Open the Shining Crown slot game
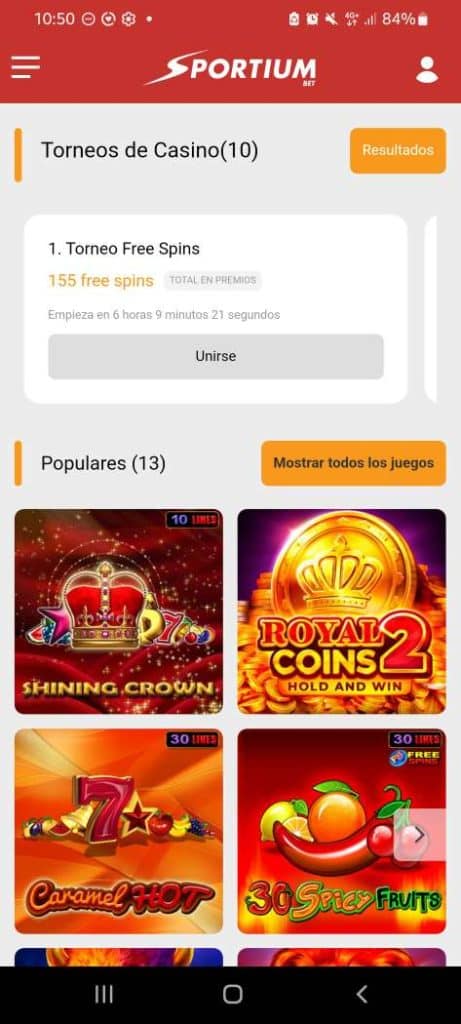Screen dimensions: 461x1024 (119, 611)
